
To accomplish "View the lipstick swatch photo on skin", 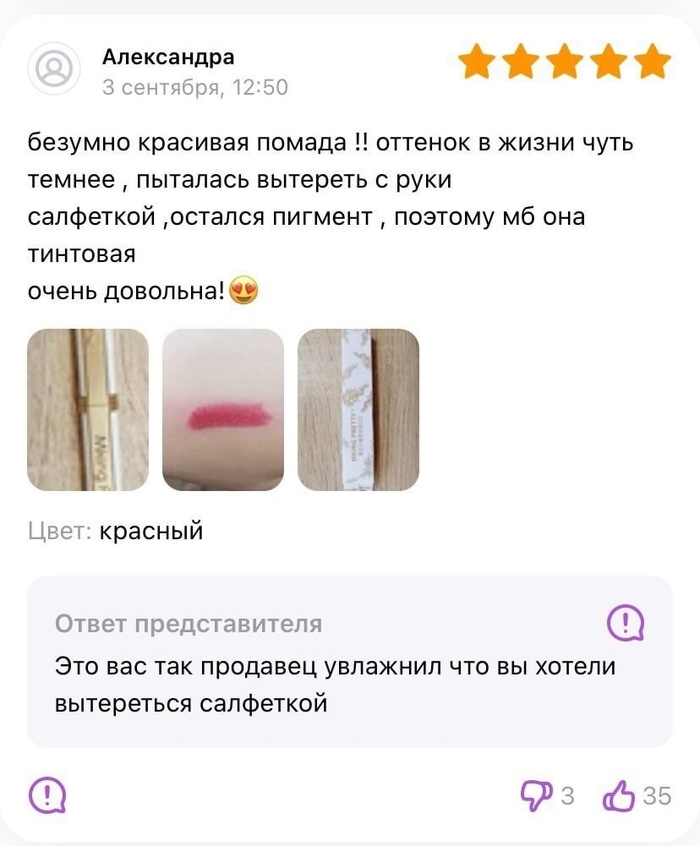I will coord(223,410).
